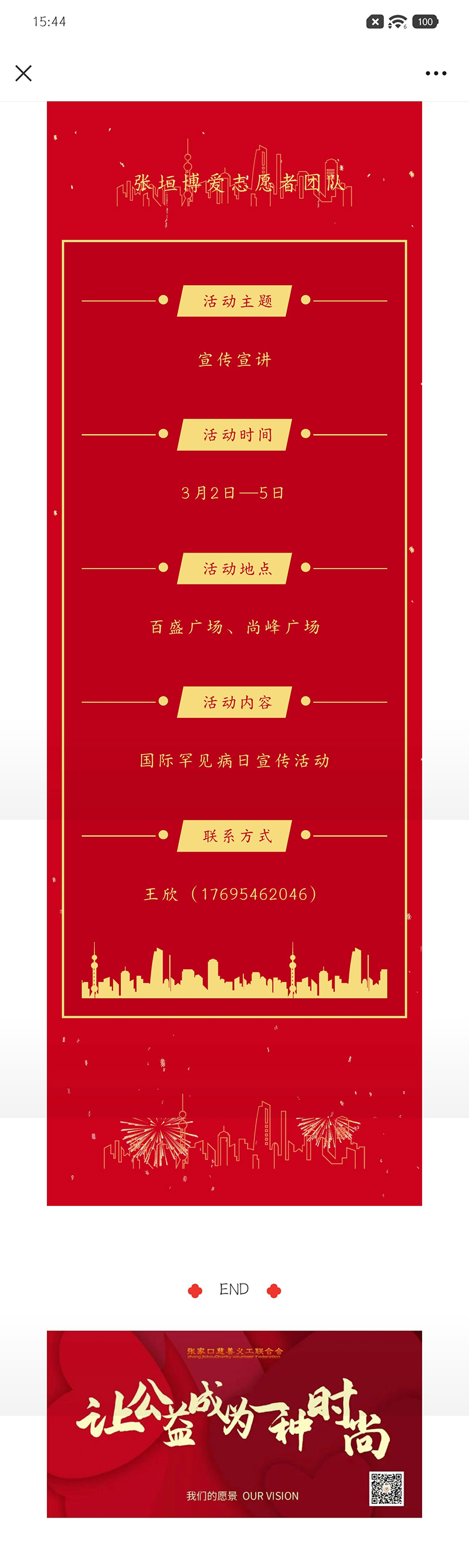This screenshot has width=469, height=1568.
Task: Open the 让公益成为一种时尚 banner image
Action: [234, 1423]
